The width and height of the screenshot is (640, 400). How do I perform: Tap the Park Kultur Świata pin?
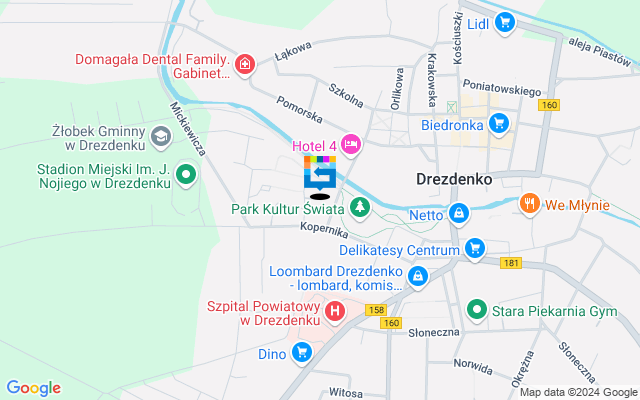(359, 208)
